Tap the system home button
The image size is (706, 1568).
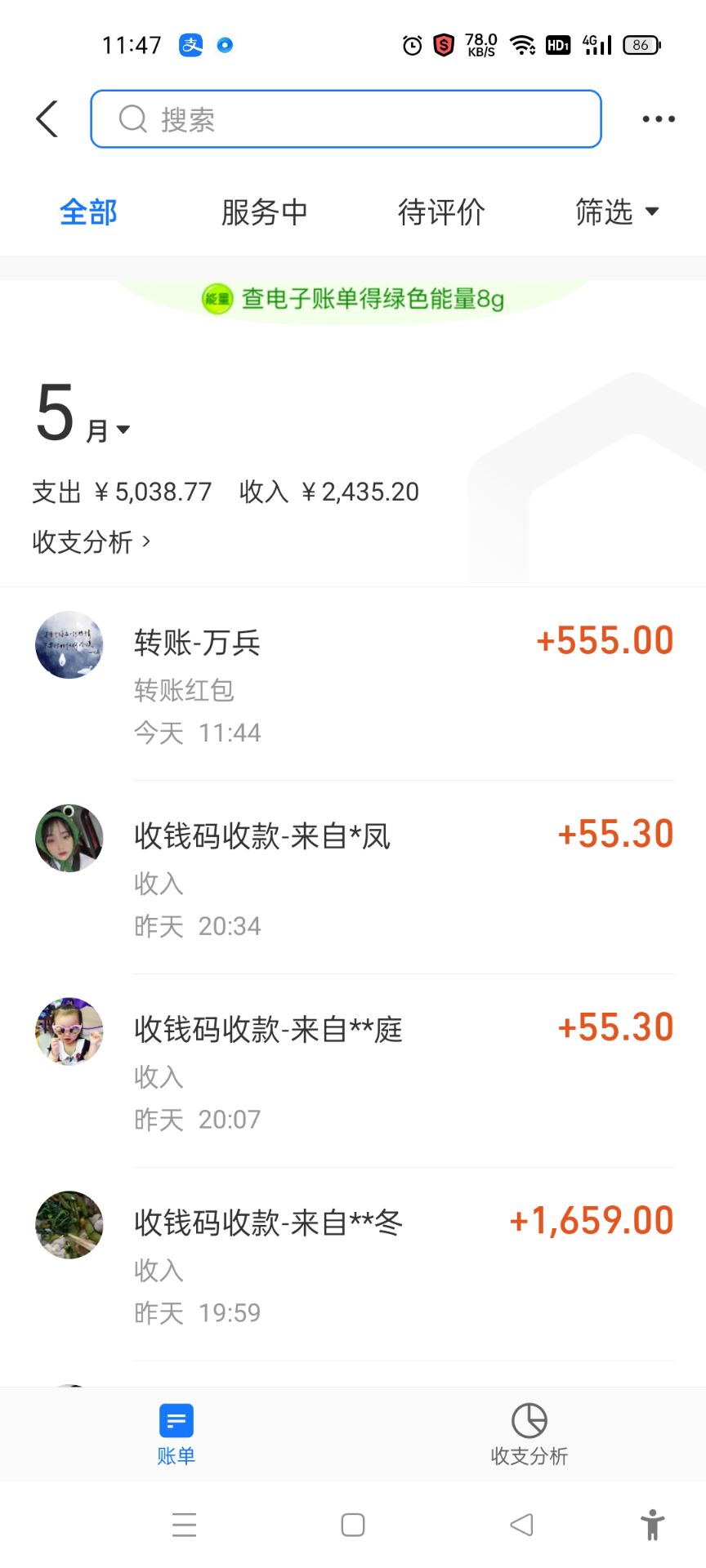(x=353, y=1525)
